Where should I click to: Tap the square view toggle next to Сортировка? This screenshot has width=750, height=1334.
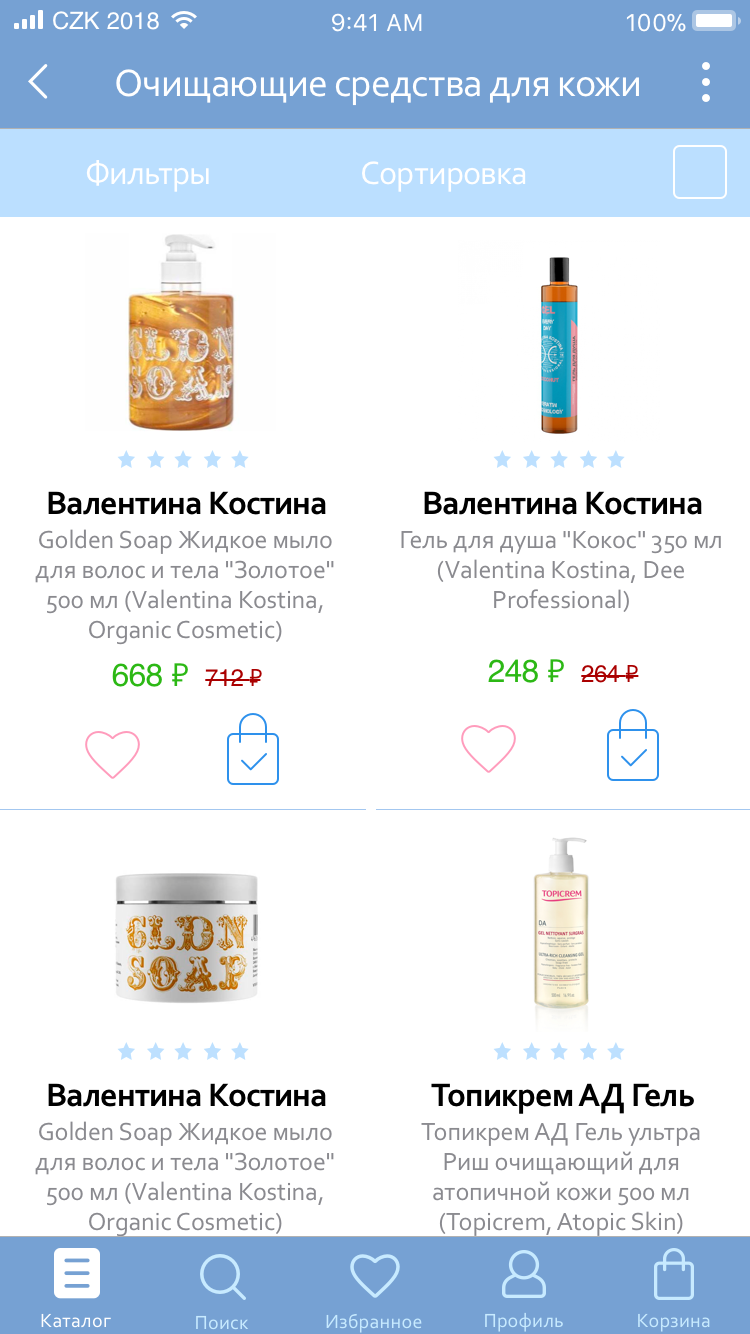[699, 173]
